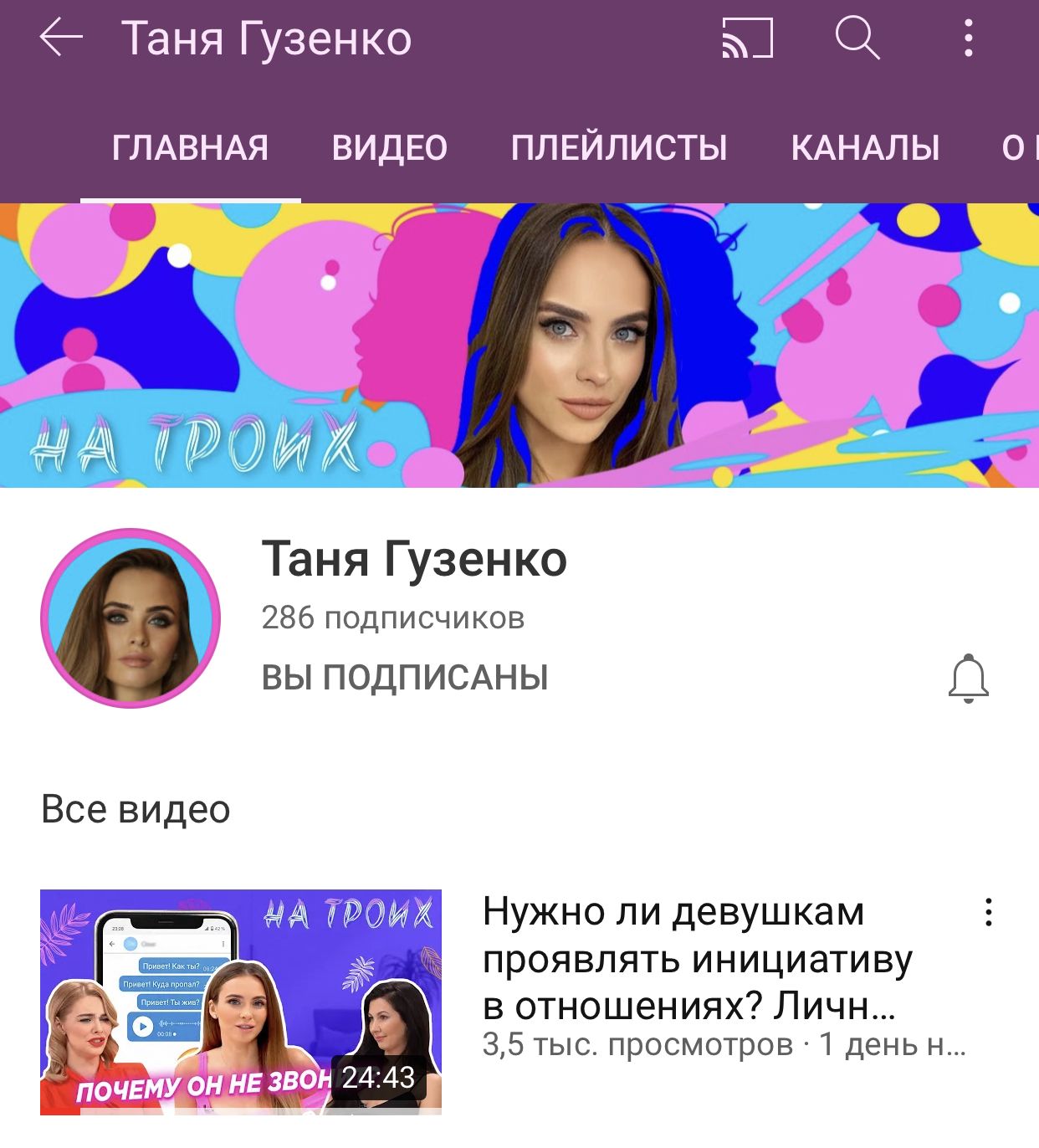Play the 24:43 video thumbnail
Screen dimensions: 1039x1148
pos(241,1002)
